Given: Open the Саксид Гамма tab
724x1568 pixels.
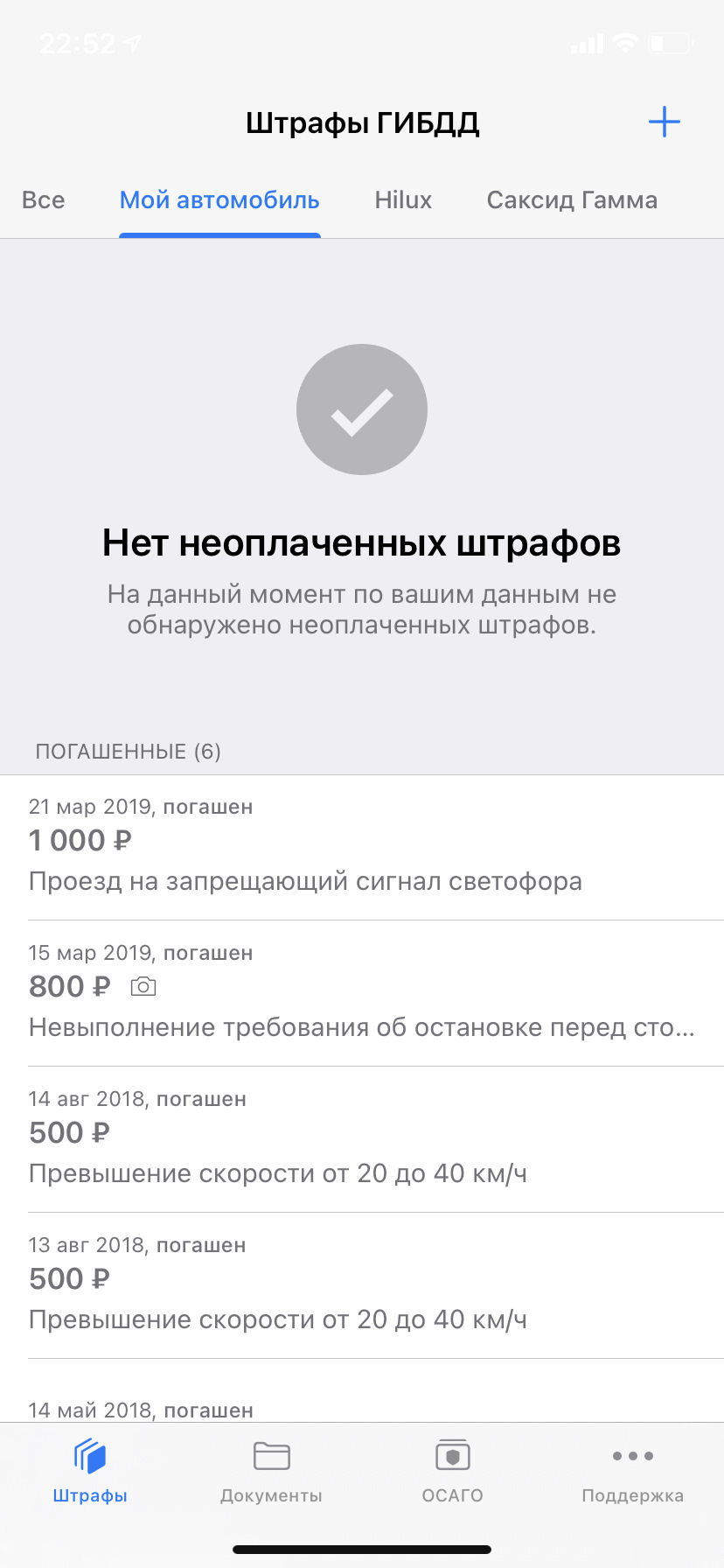Looking at the screenshot, I should click(x=572, y=200).
